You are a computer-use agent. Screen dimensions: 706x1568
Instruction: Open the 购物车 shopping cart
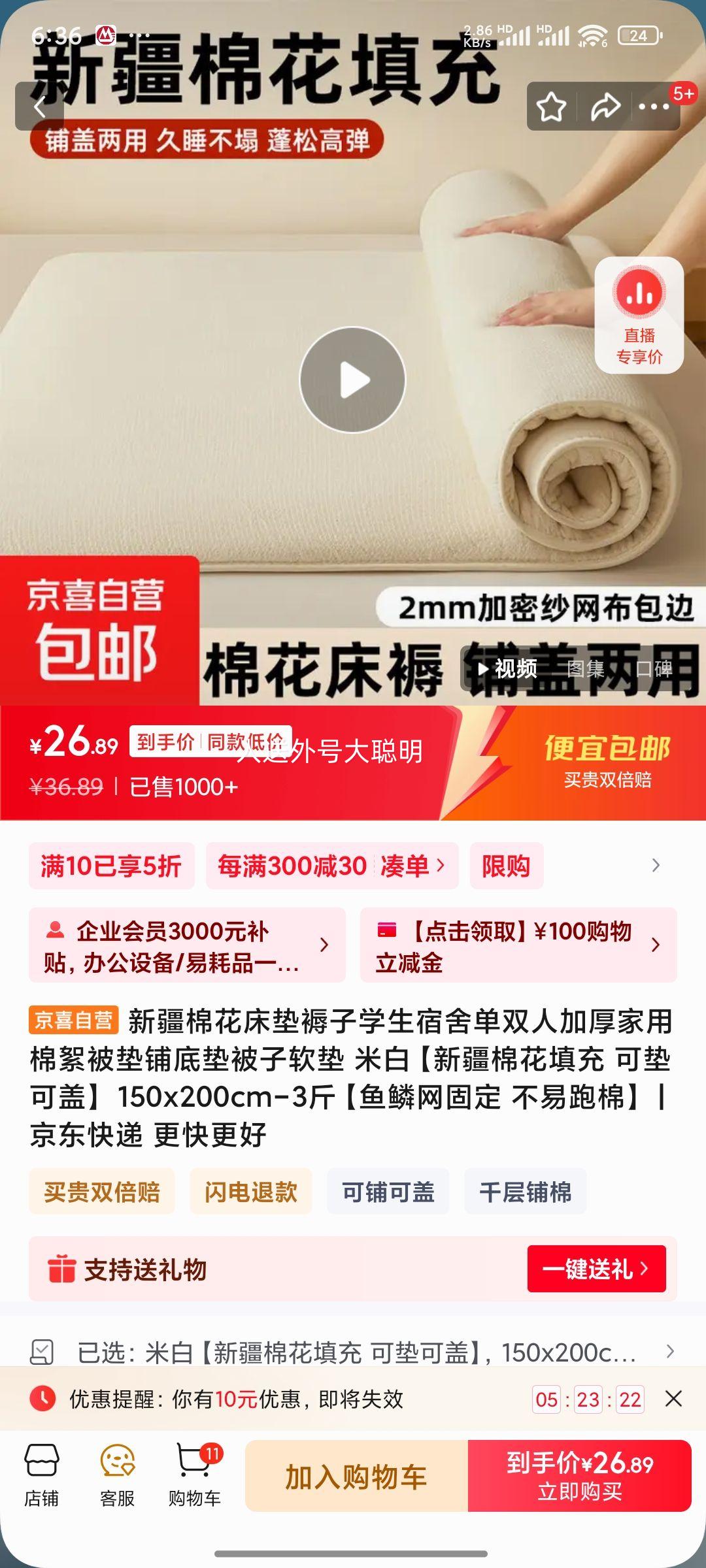pos(195,1476)
